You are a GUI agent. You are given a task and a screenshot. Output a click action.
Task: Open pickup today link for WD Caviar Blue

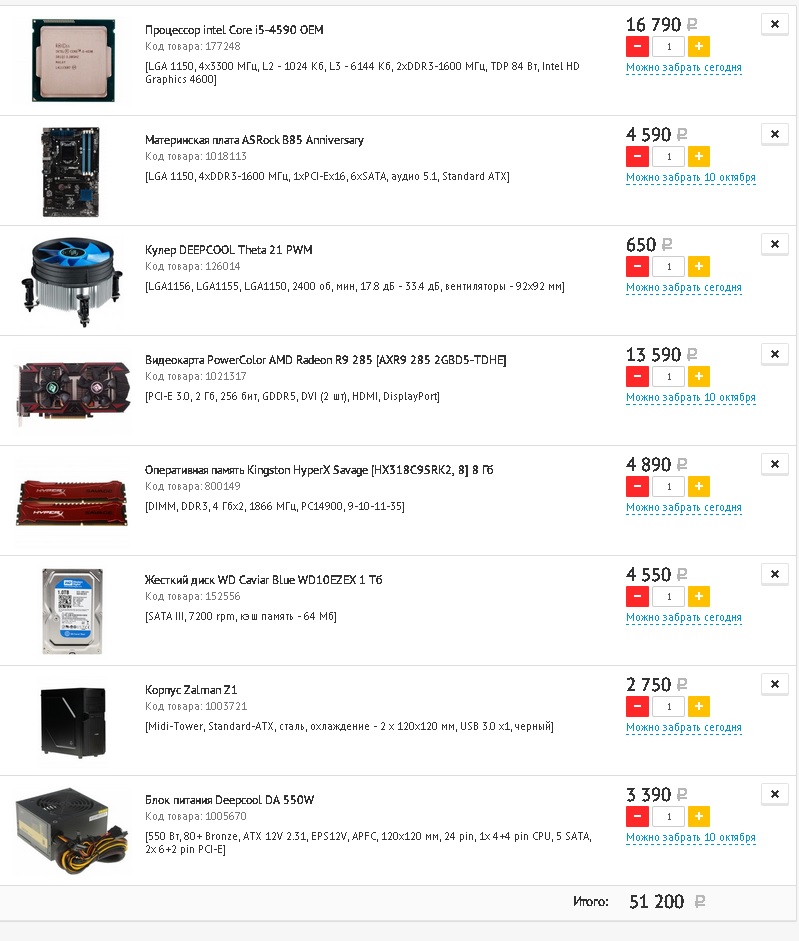683,618
